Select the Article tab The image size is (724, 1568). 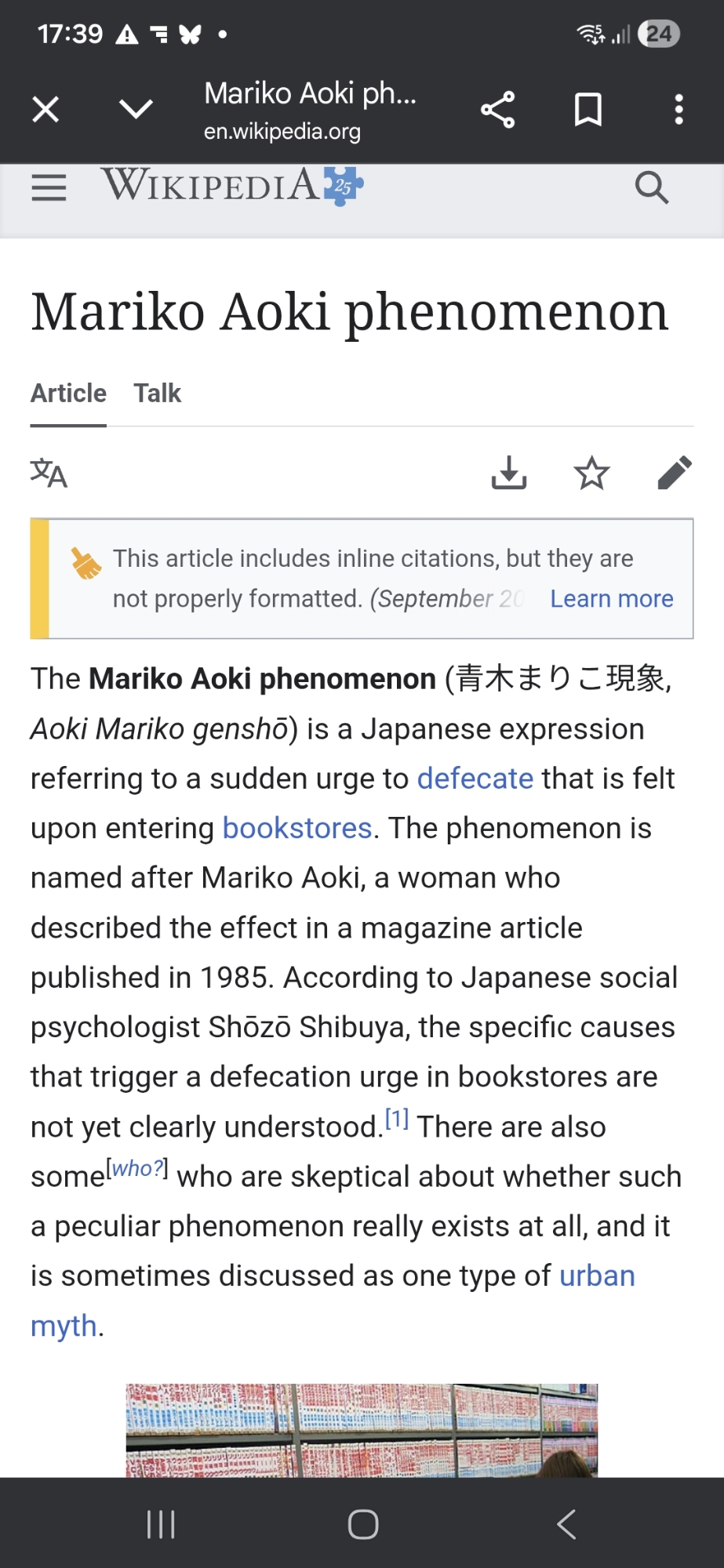(x=68, y=393)
